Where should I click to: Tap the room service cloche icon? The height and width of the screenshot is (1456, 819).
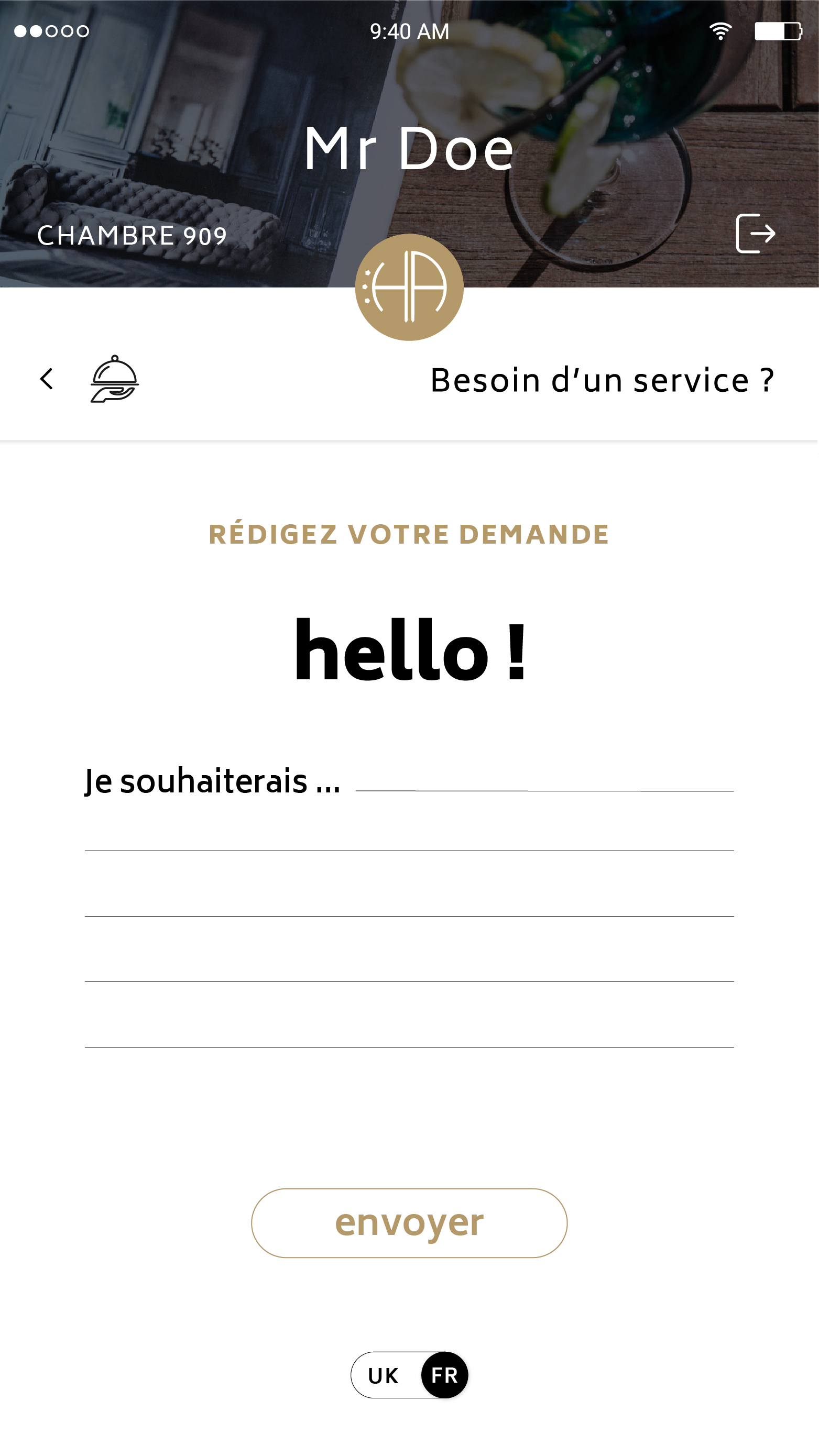[x=114, y=379]
